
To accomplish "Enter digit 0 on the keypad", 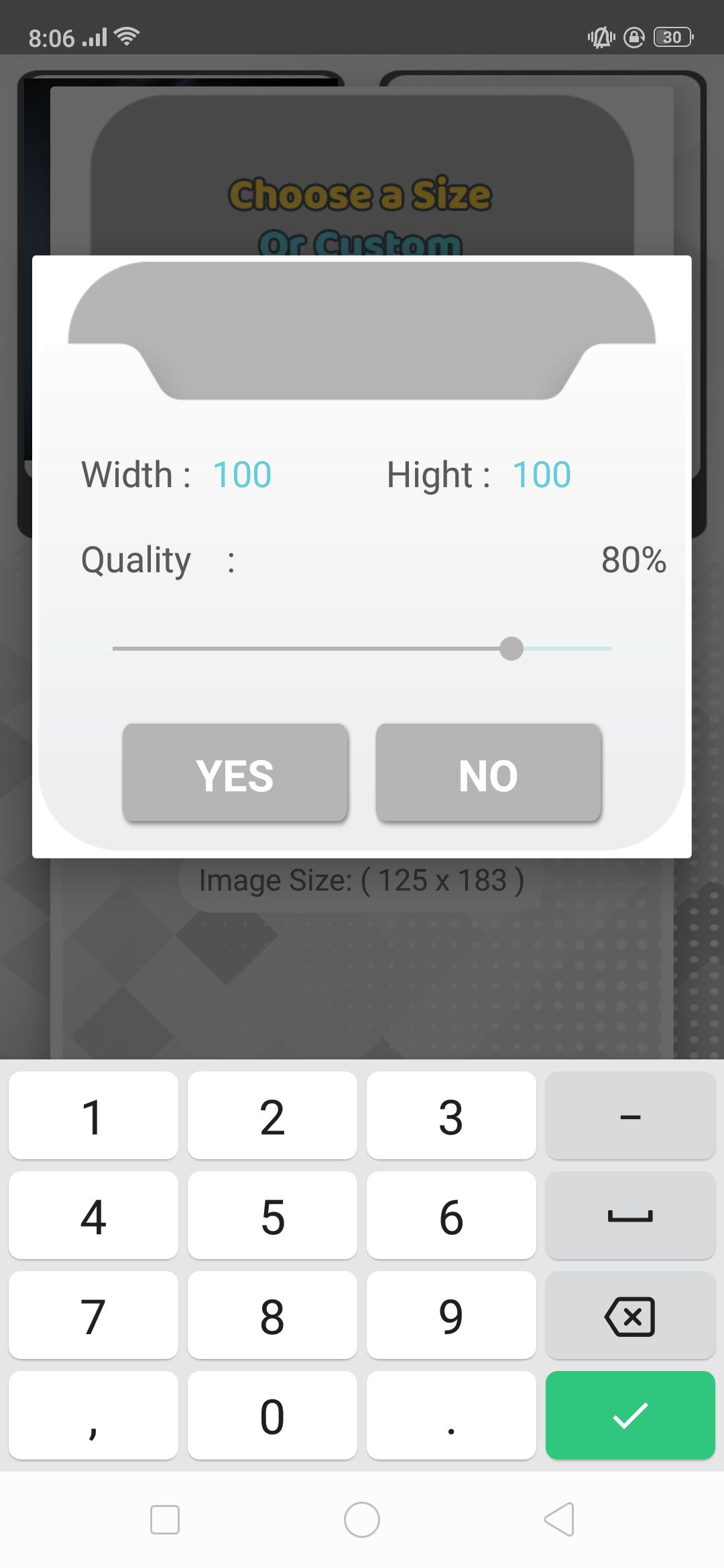I will [x=272, y=1415].
